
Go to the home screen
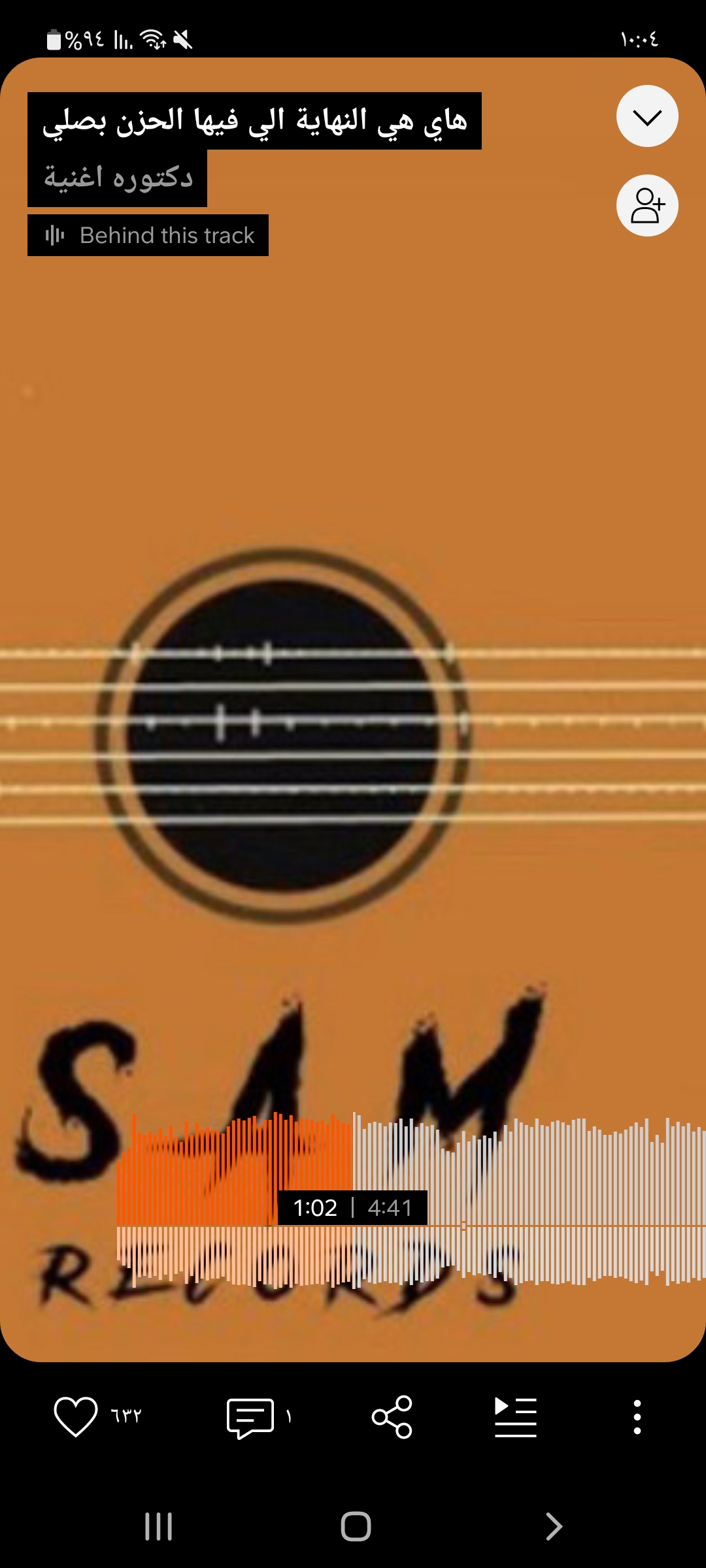[356, 1527]
